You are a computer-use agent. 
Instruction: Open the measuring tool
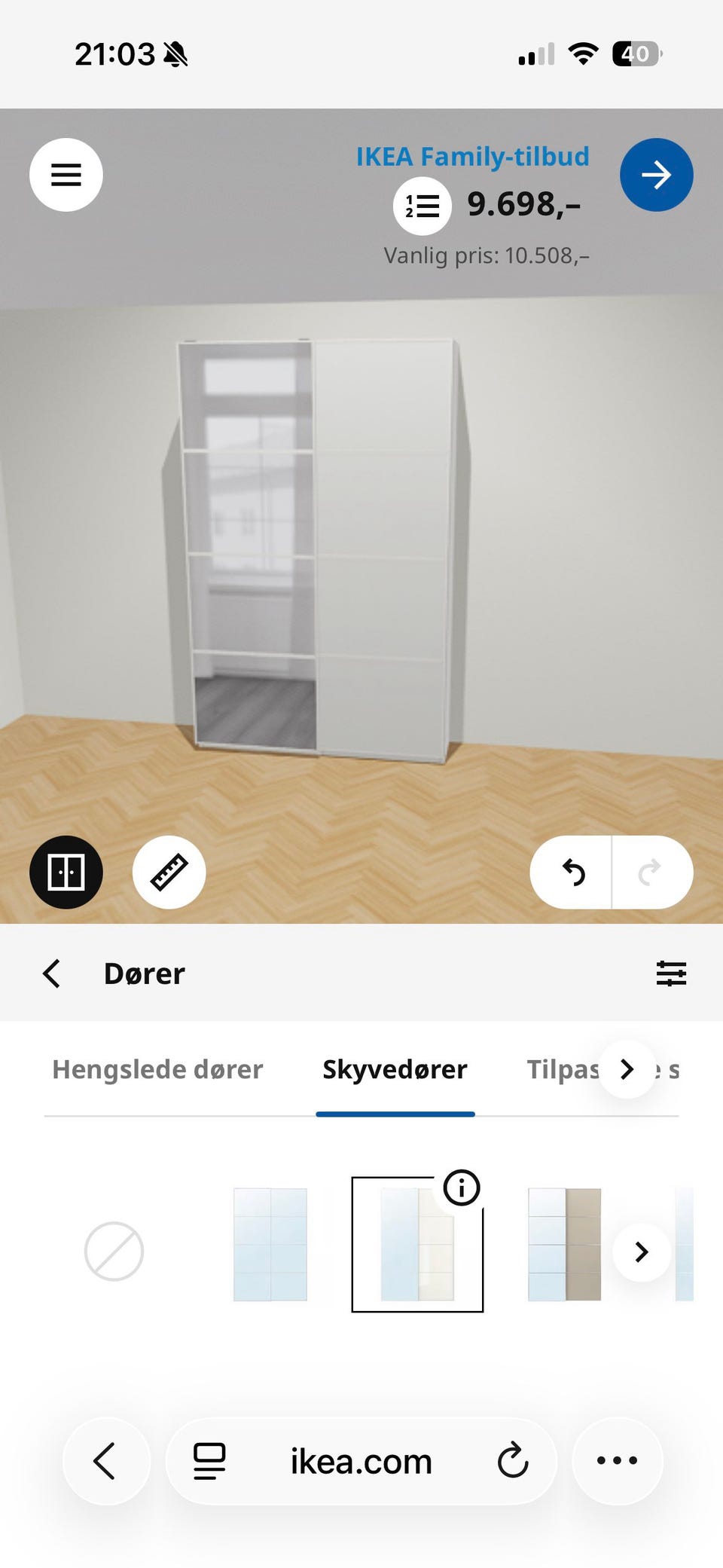tap(169, 871)
